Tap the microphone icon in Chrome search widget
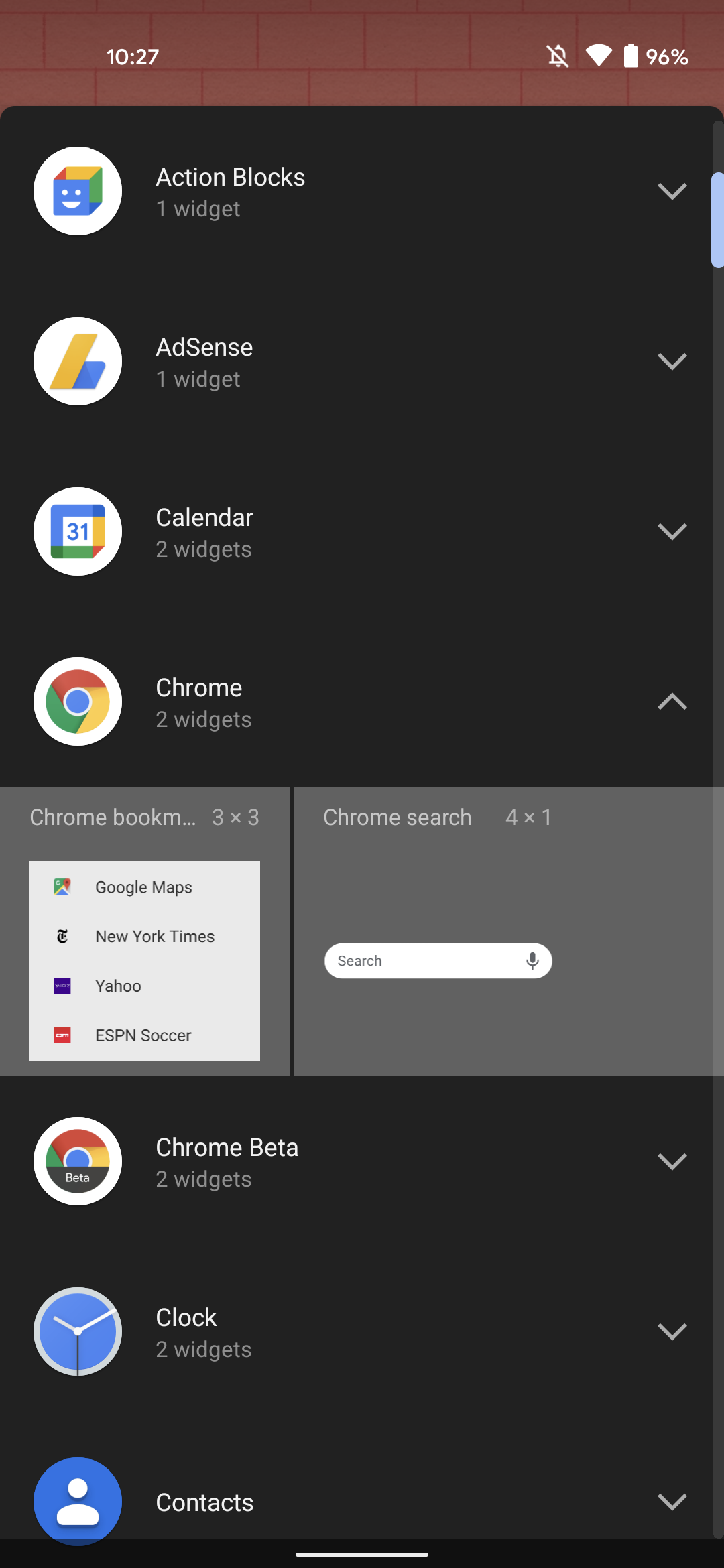The width and height of the screenshot is (724, 1568). 532,960
